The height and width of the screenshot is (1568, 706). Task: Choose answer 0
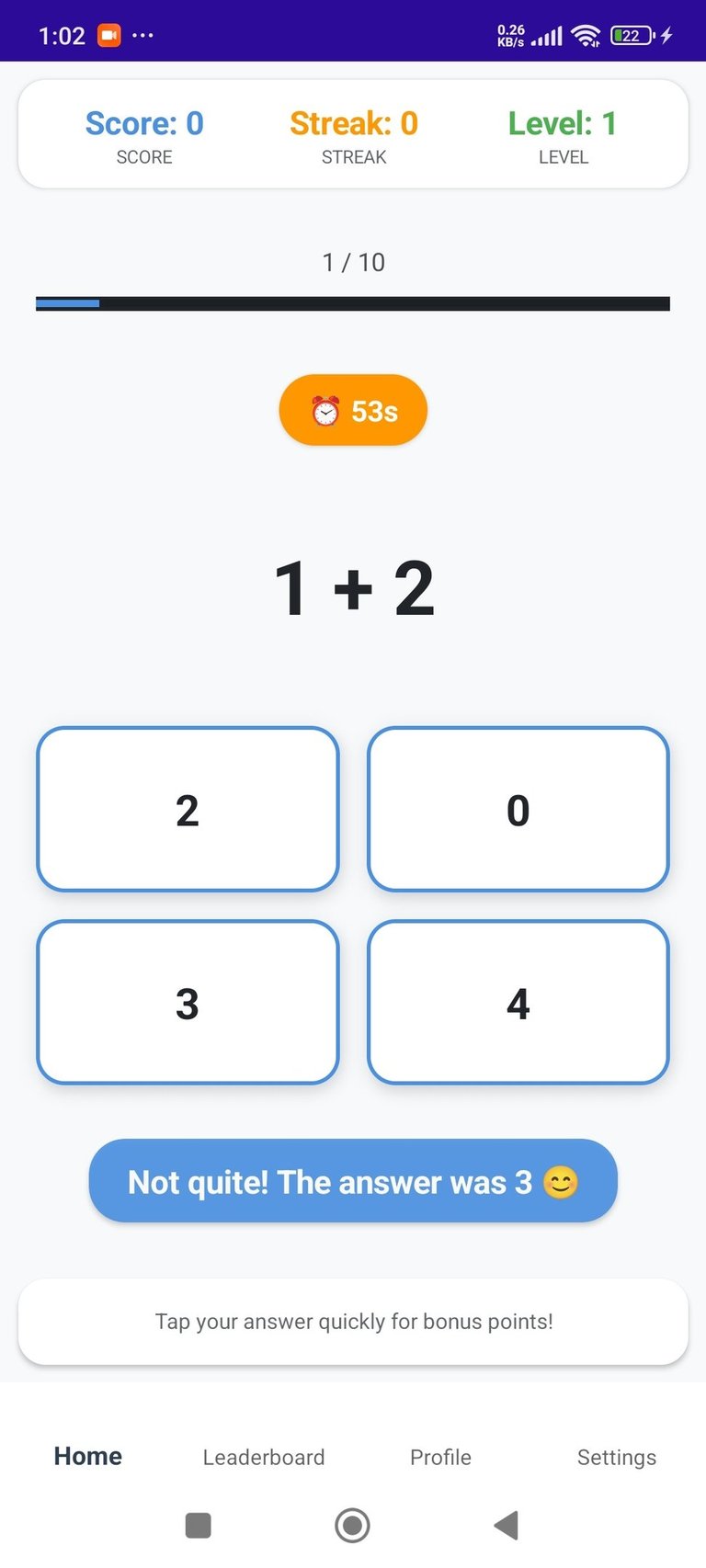pos(518,810)
